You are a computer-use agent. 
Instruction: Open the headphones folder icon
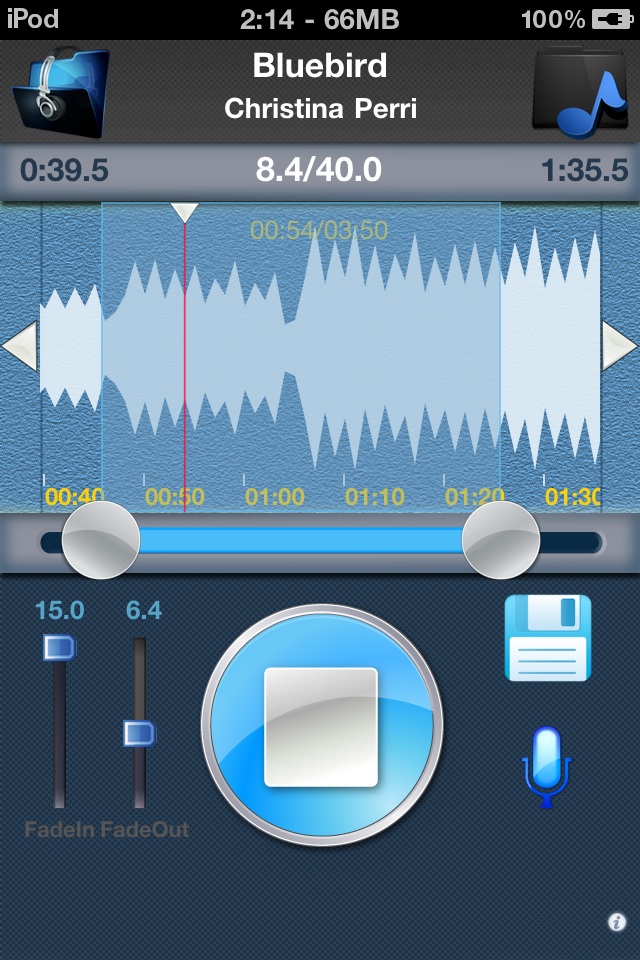[60, 91]
